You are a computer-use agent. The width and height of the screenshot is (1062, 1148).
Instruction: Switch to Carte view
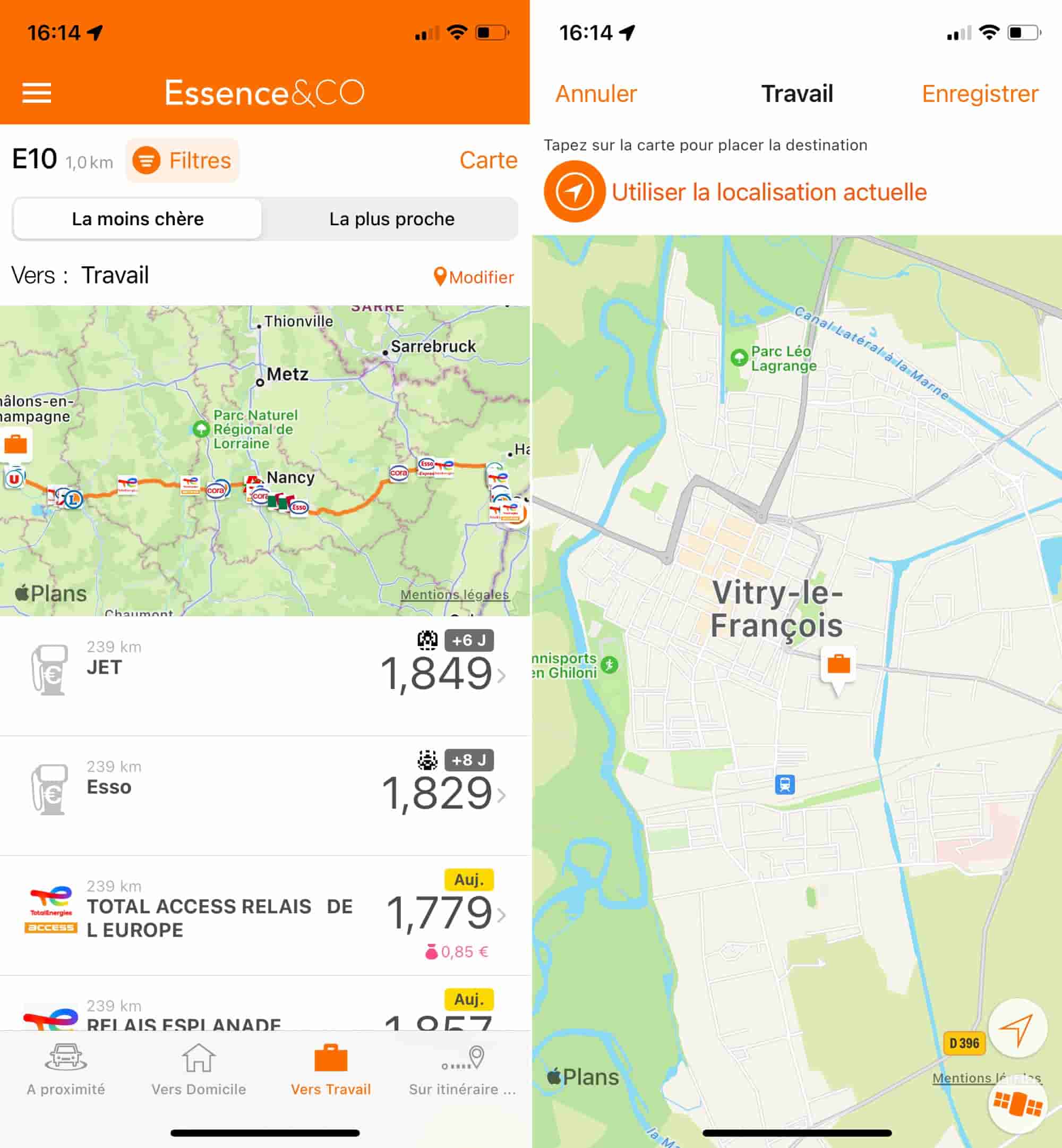tap(488, 160)
